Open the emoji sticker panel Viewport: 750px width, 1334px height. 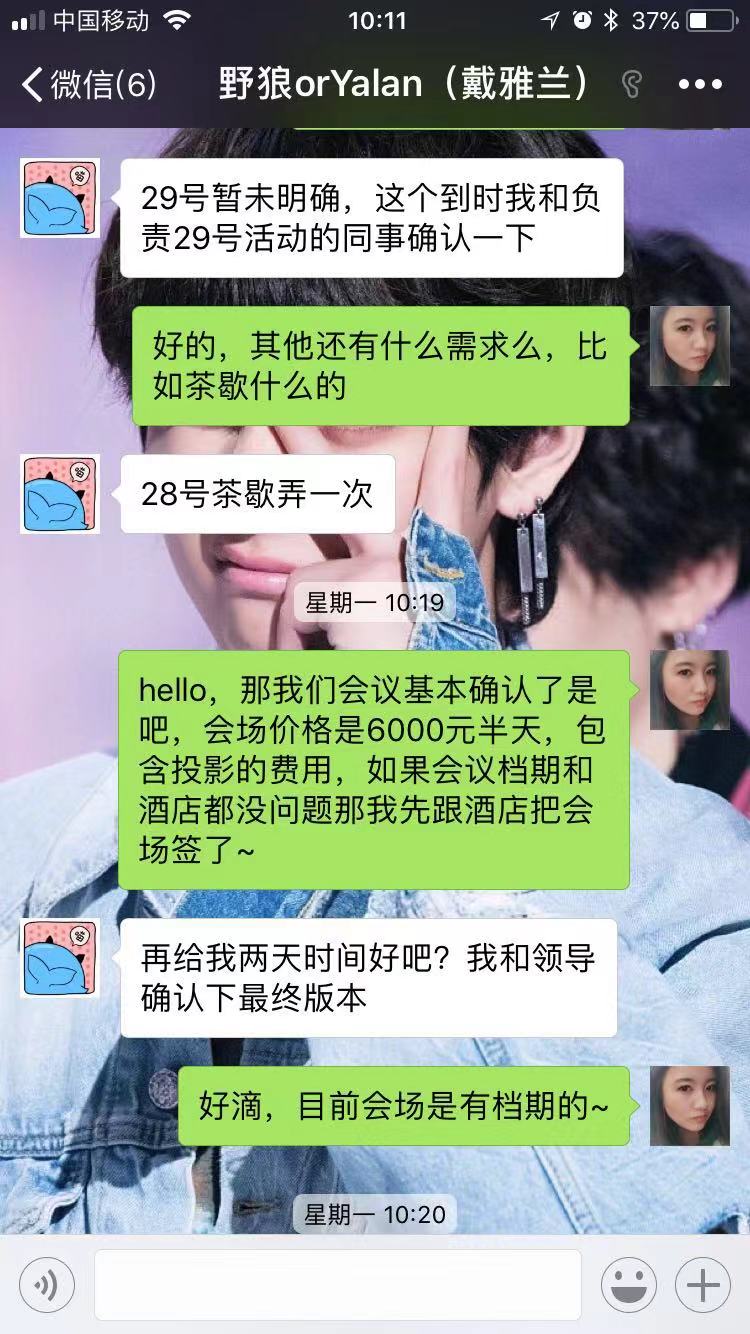[x=628, y=1284]
